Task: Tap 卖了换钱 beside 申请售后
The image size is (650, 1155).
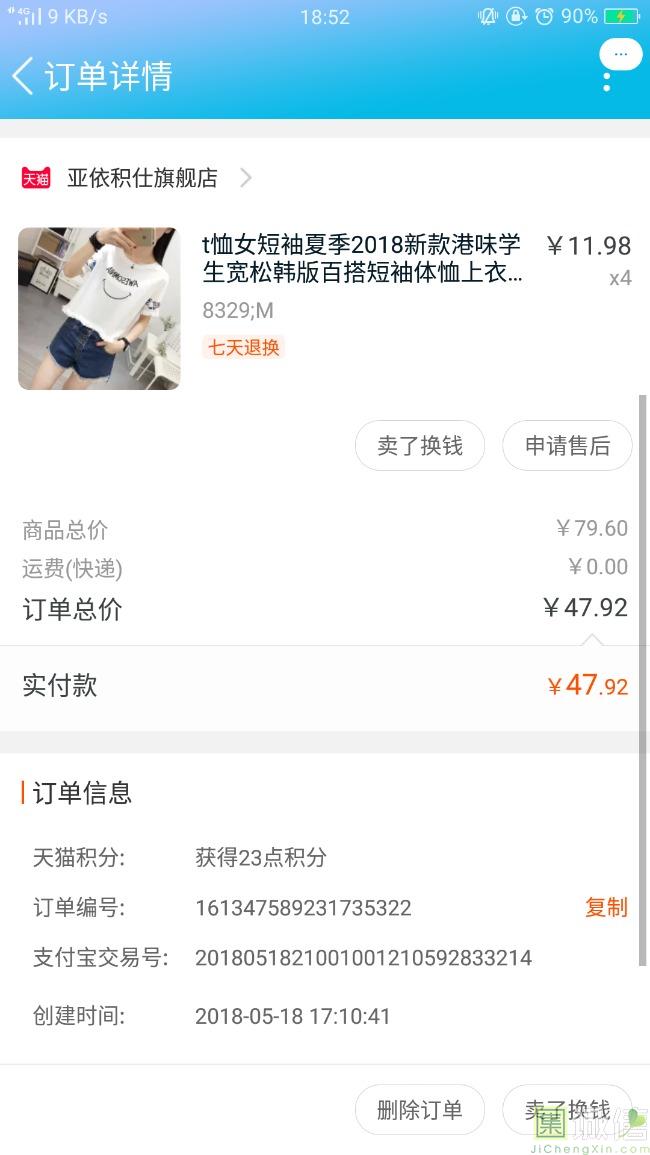Action: [420, 446]
